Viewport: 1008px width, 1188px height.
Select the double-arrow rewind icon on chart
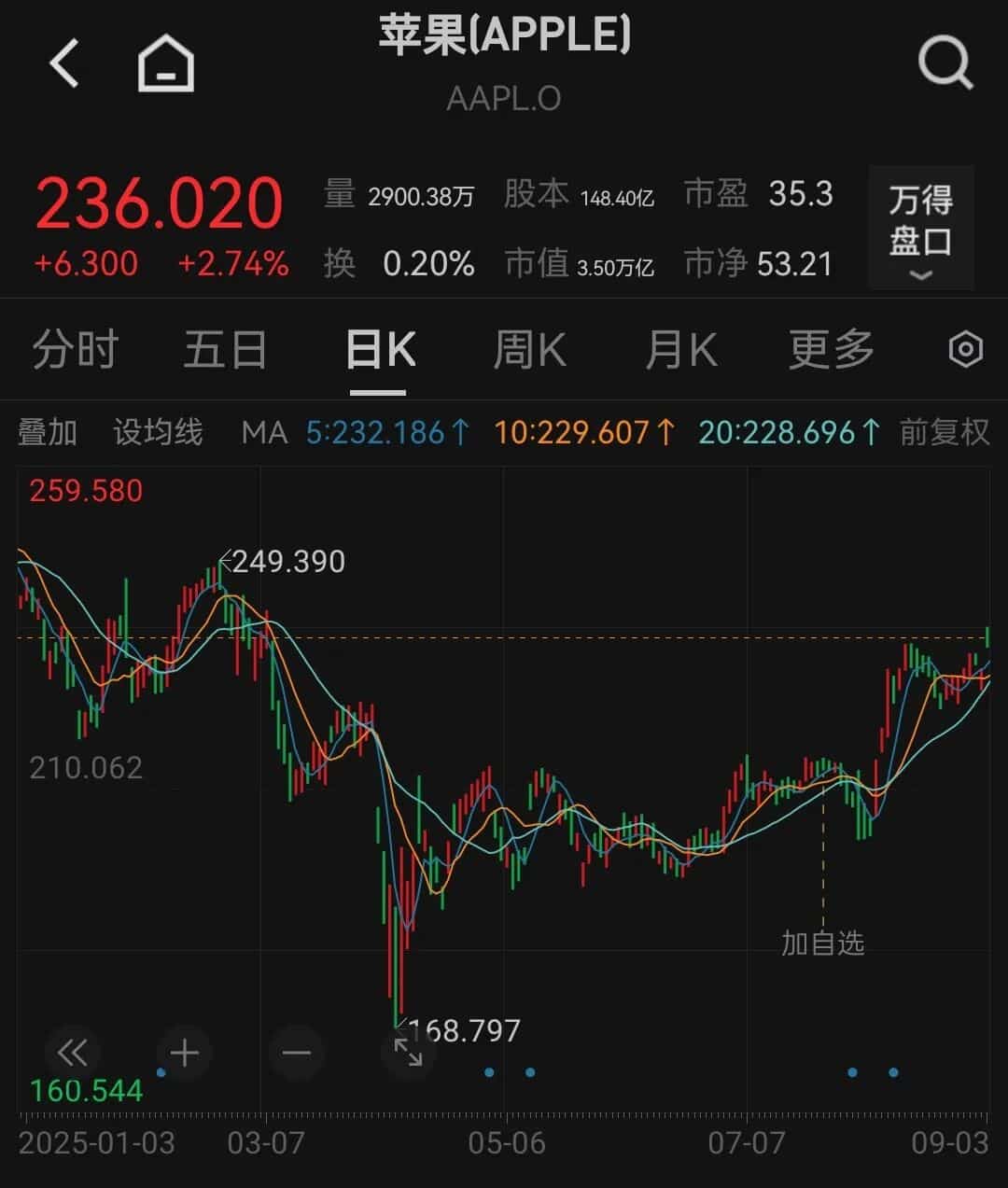[72, 1053]
